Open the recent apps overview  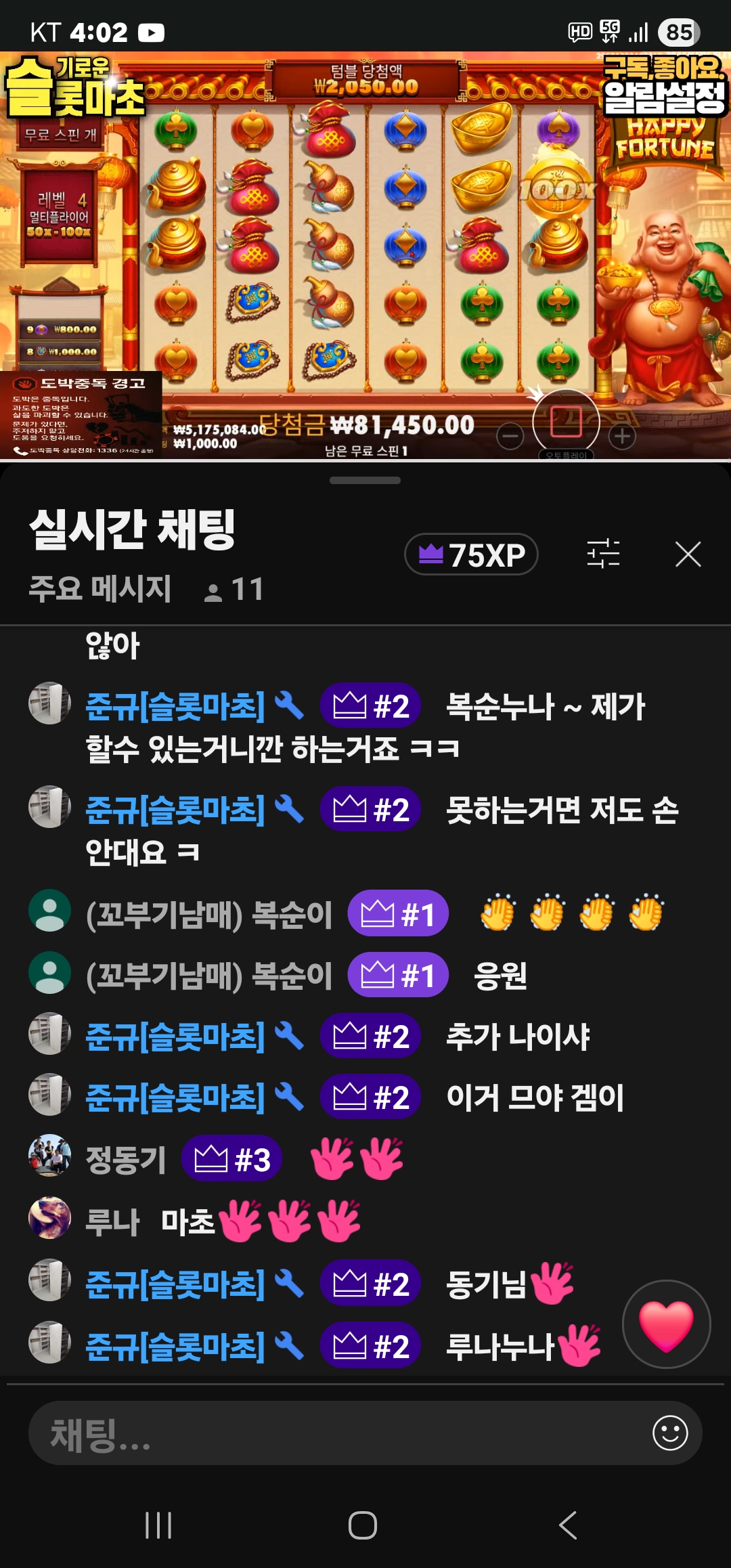pos(158,1525)
